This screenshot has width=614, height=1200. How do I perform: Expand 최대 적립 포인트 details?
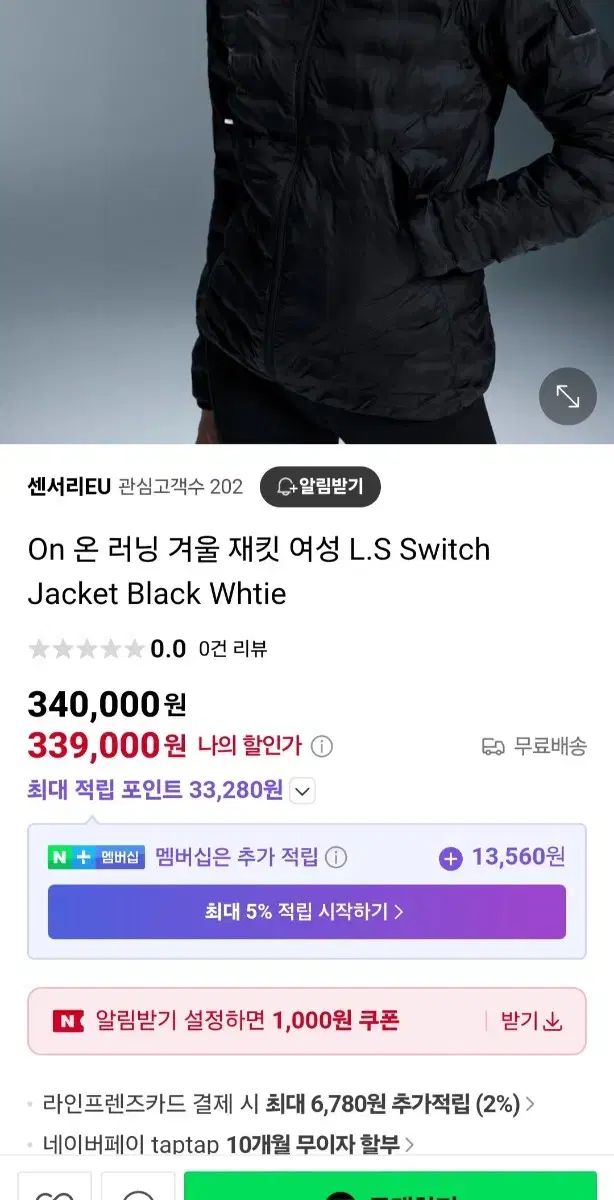pyautogui.click(x=303, y=791)
